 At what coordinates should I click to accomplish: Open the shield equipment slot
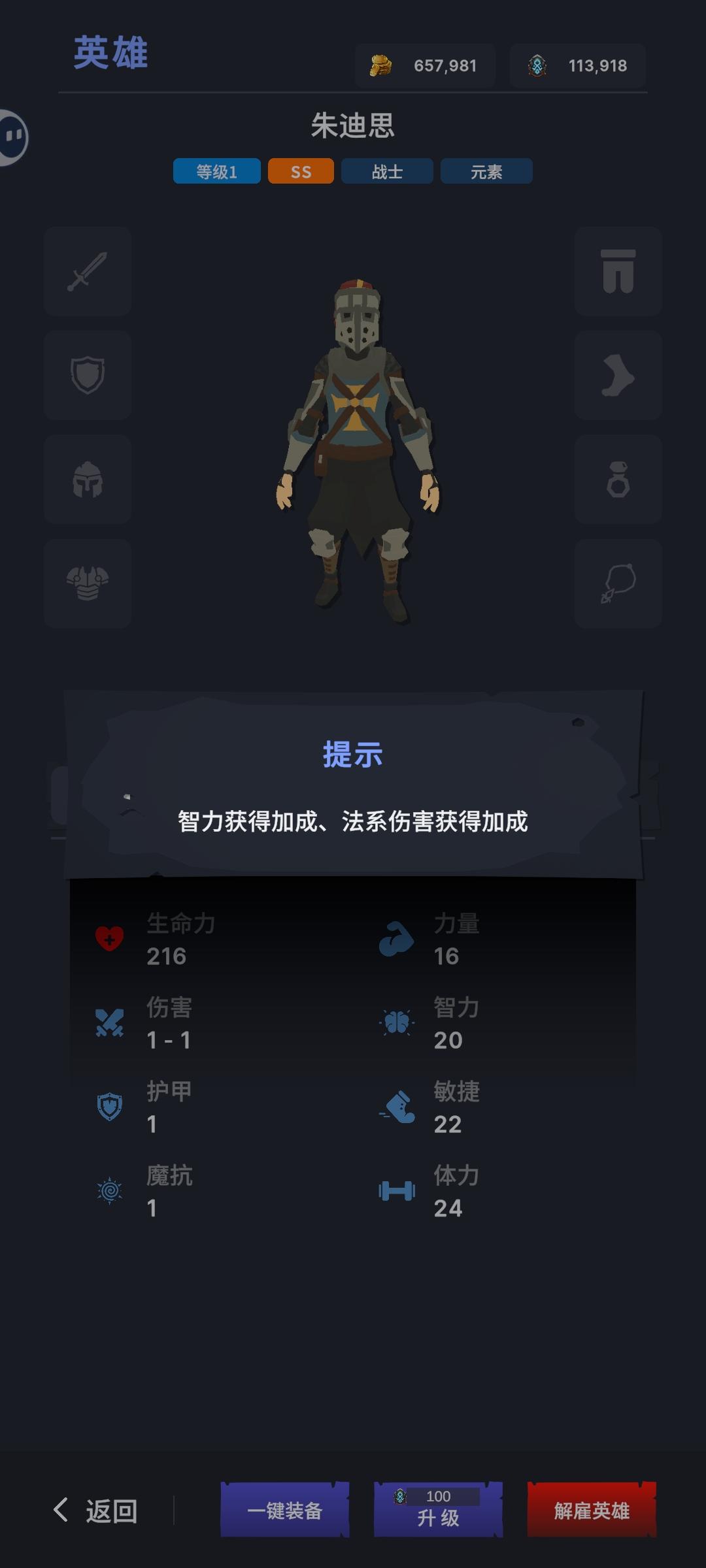pos(87,376)
